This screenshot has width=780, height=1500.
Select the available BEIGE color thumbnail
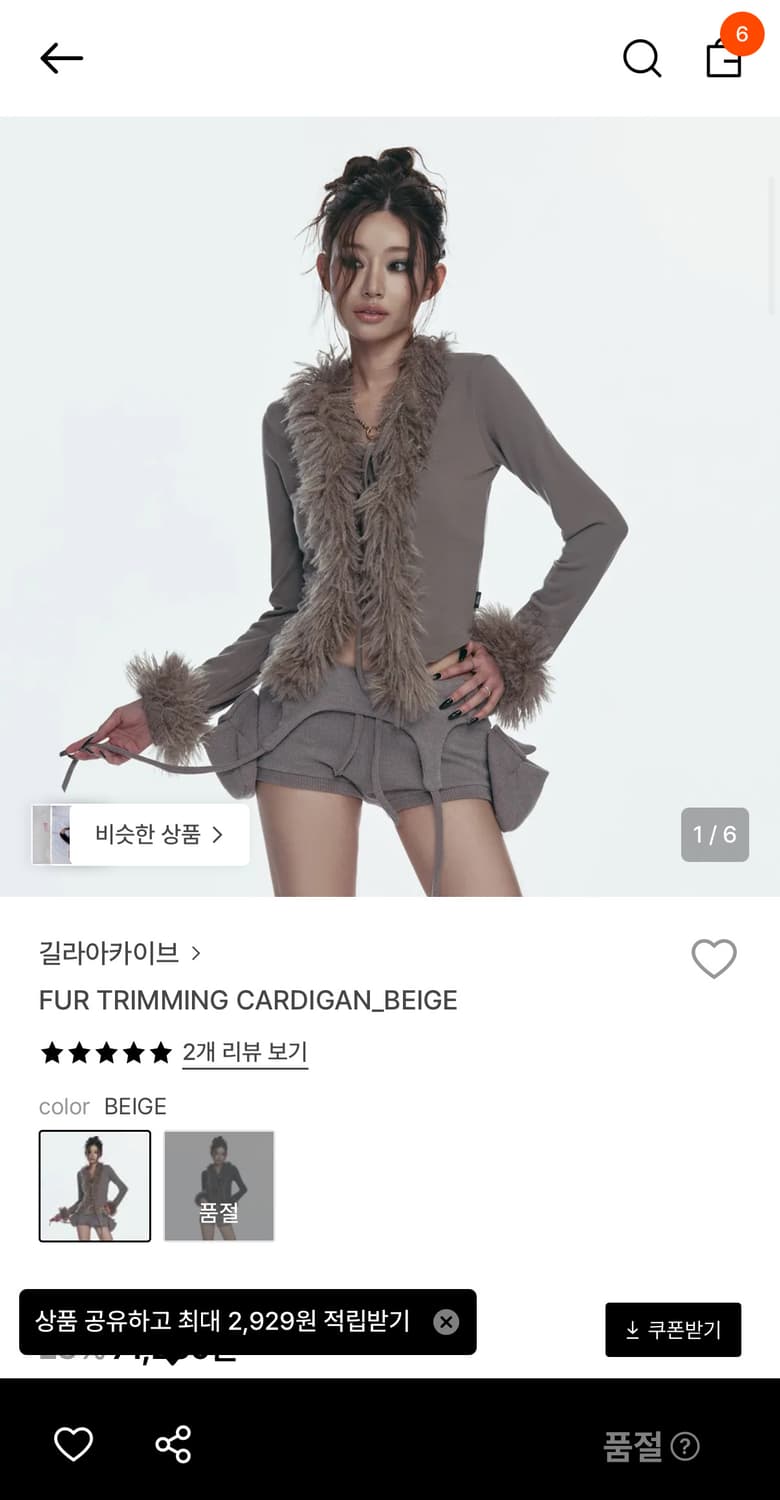point(94,1185)
